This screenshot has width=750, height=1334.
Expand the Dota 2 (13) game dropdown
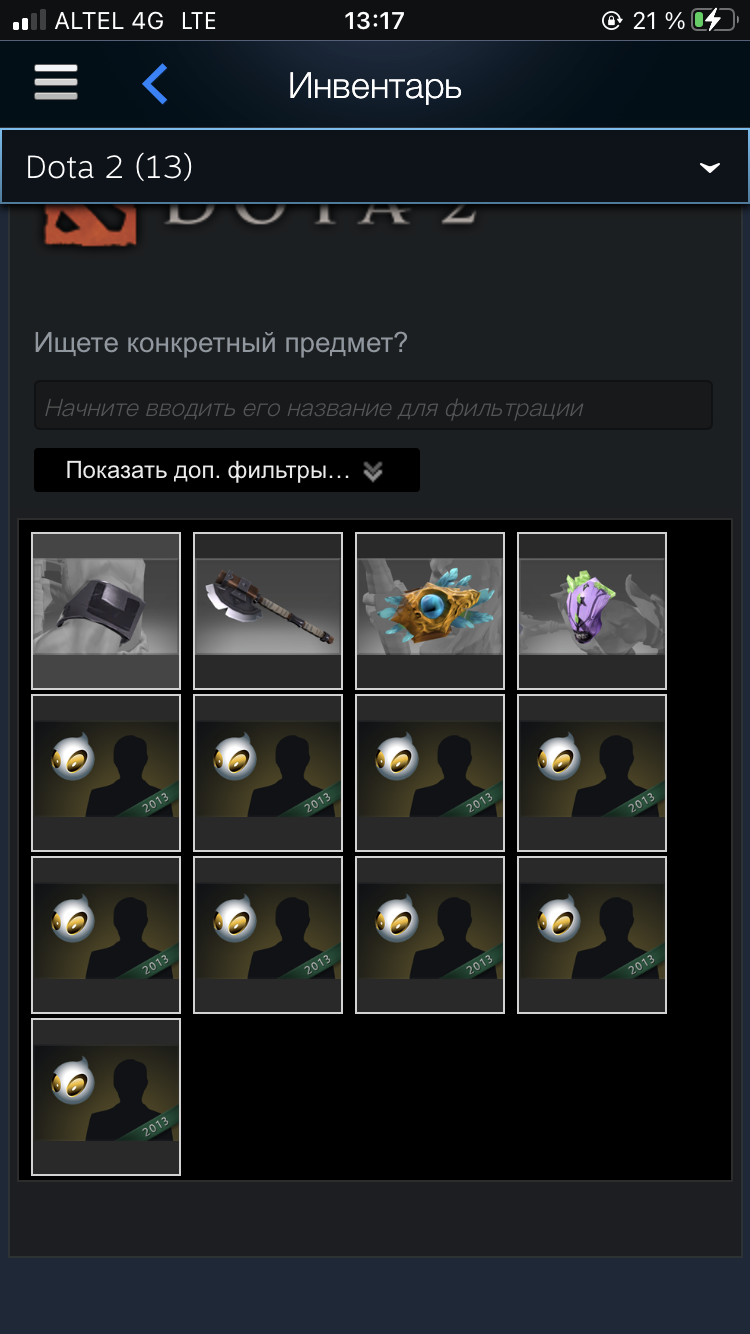[375, 166]
